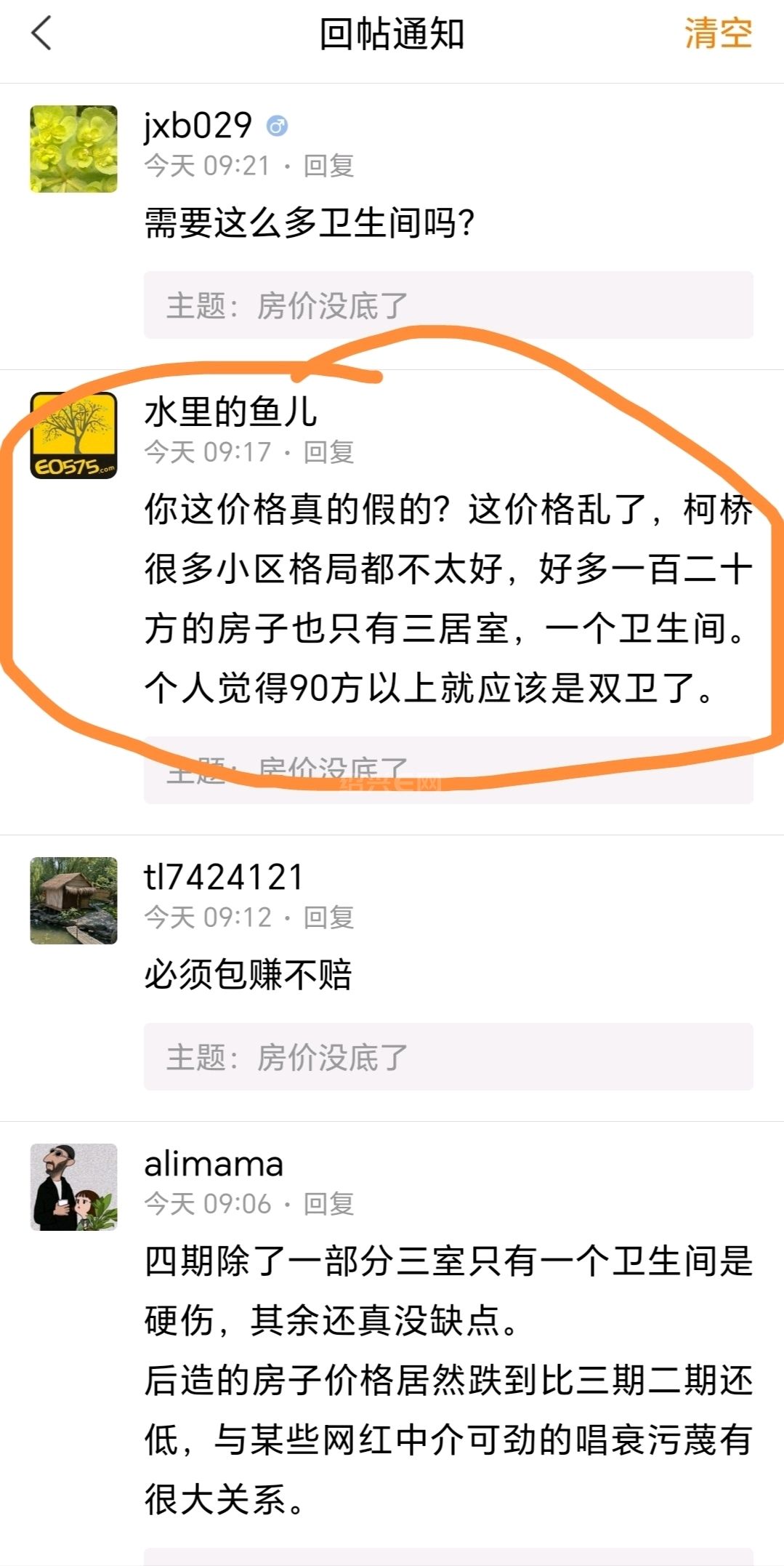This screenshot has height=1566, width=784.
Task: Hit 回复 beside tl7424121's 09:12 post
Action: pos(328,917)
